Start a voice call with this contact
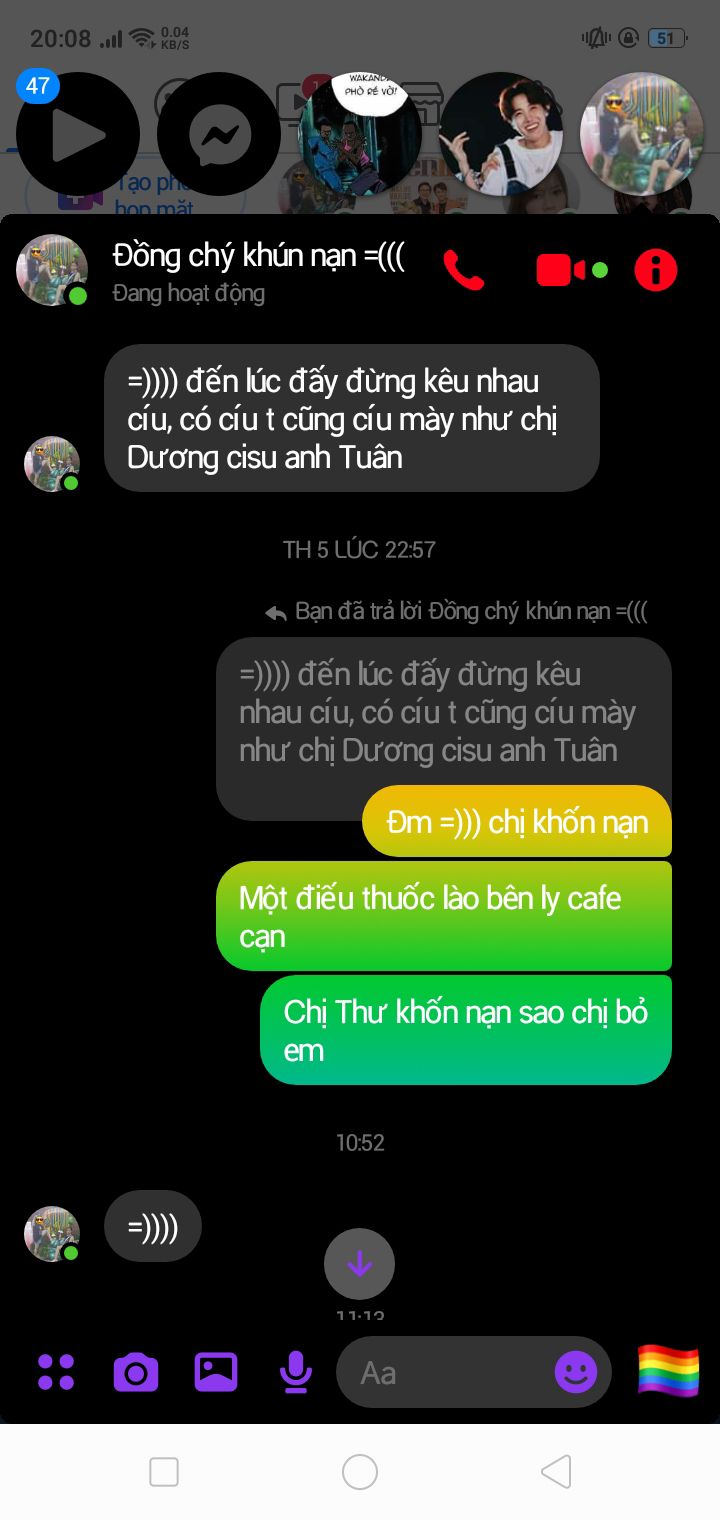This screenshot has width=720, height=1520. [463, 270]
